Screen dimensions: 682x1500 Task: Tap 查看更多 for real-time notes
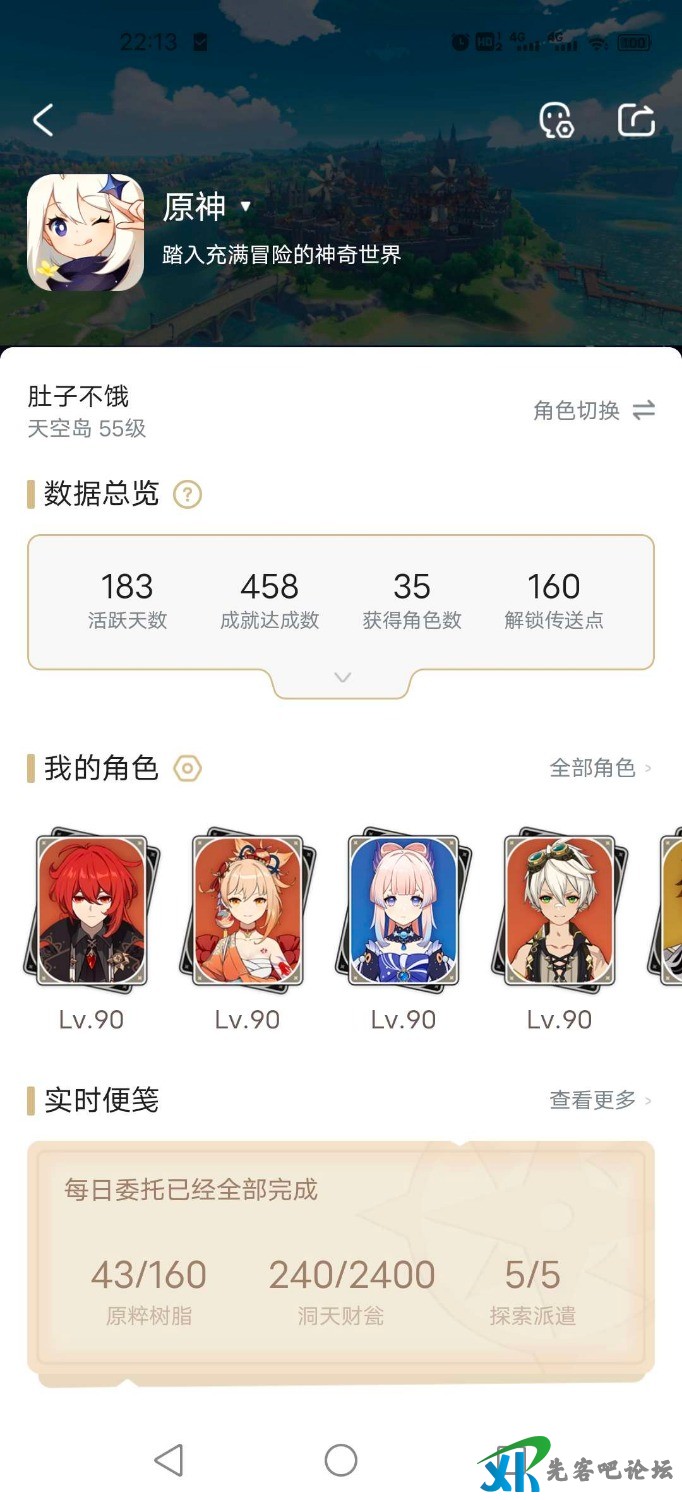coord(600,1100)
